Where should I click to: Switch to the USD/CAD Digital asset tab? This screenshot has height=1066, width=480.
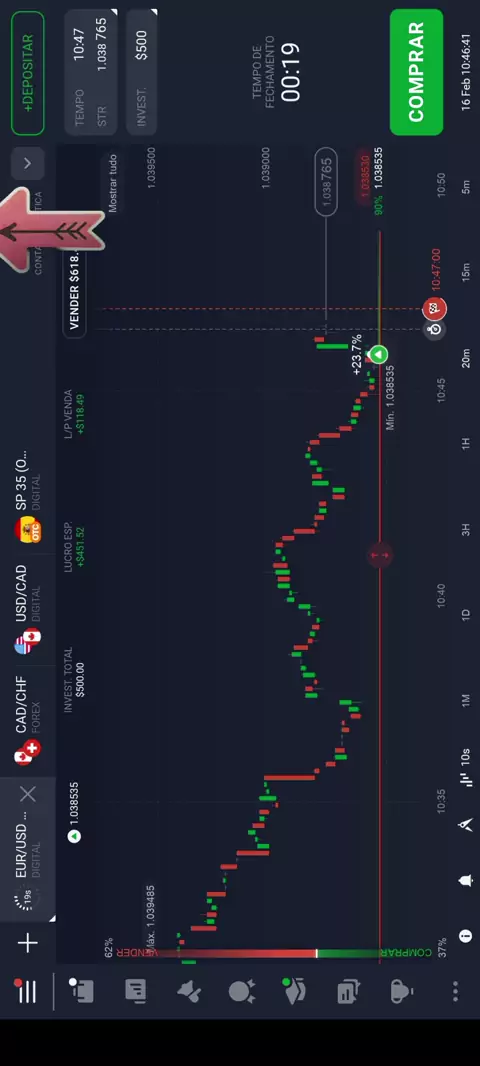click(x=28, y=610)
